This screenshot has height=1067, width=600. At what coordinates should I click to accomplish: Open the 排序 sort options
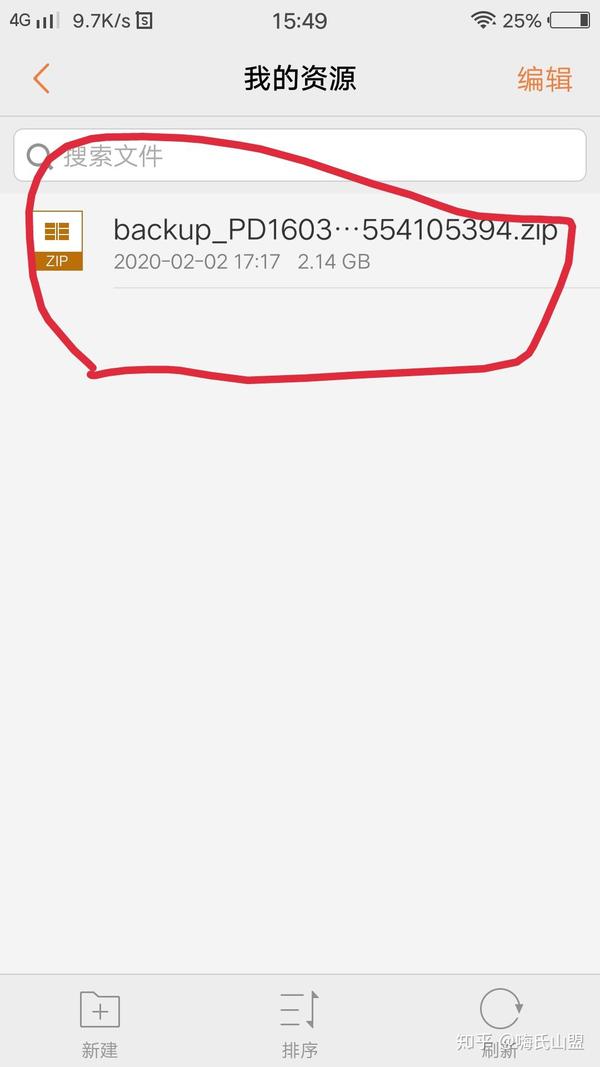click(299, 1022)
